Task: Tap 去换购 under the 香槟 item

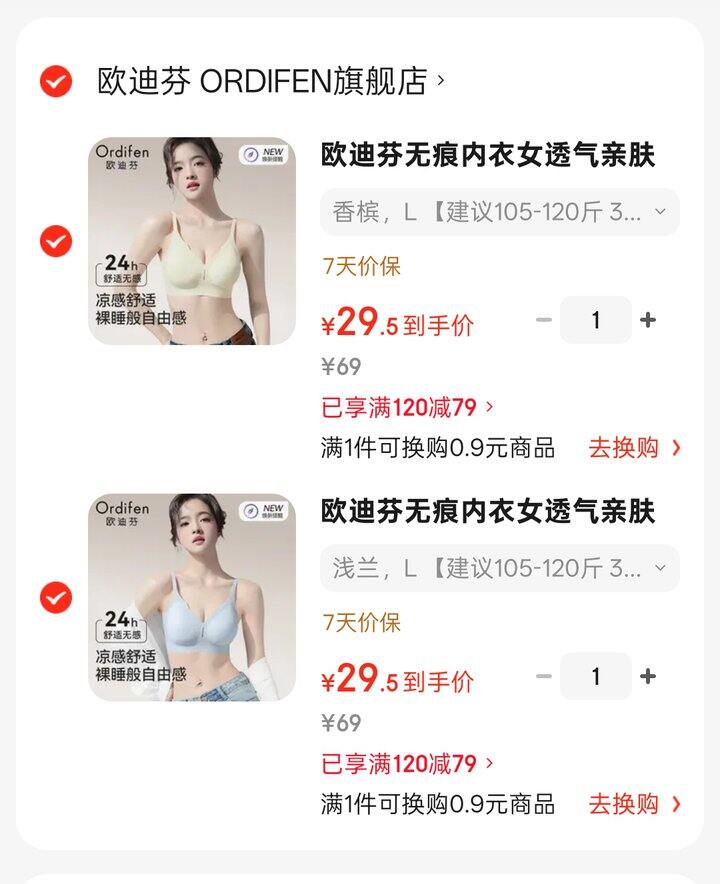Action: coord(634,447)
